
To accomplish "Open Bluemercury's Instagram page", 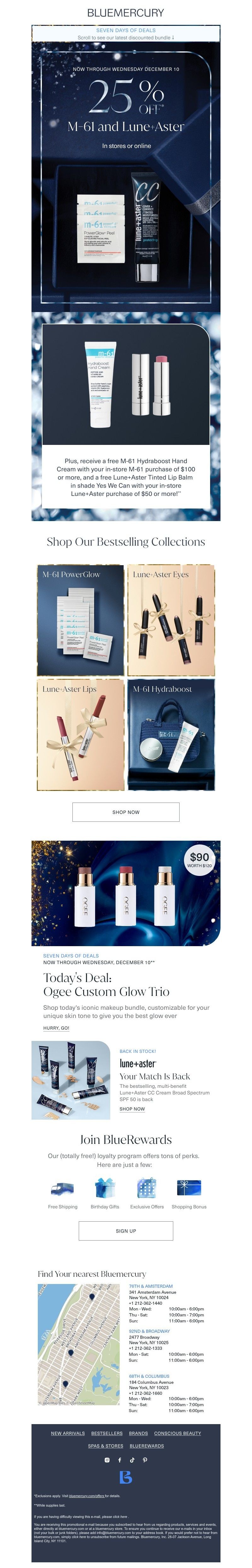I will 107,1460.
